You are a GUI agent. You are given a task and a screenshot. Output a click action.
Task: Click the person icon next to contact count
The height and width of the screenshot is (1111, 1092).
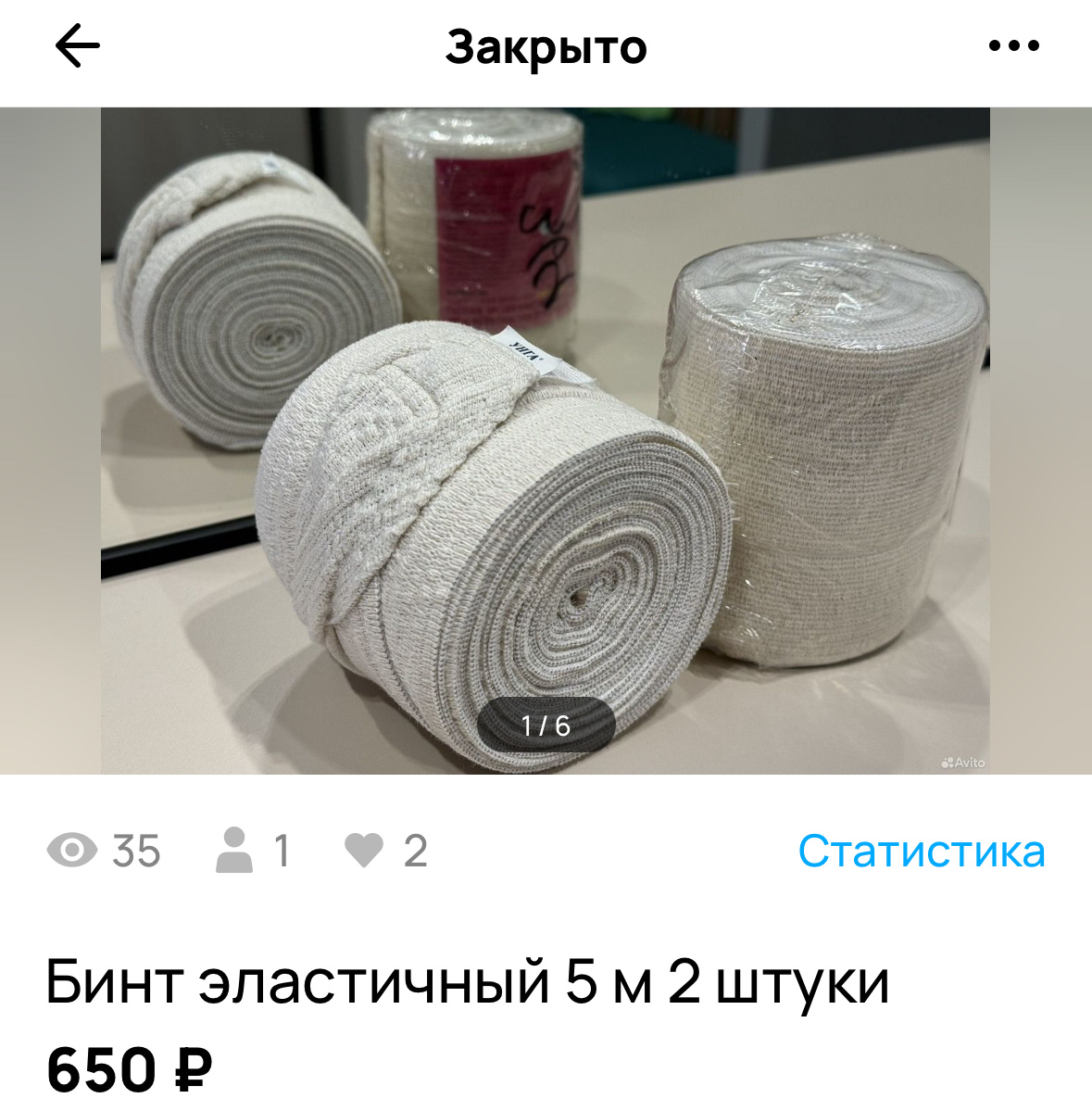pyautogui.click(x=235, y=850)
